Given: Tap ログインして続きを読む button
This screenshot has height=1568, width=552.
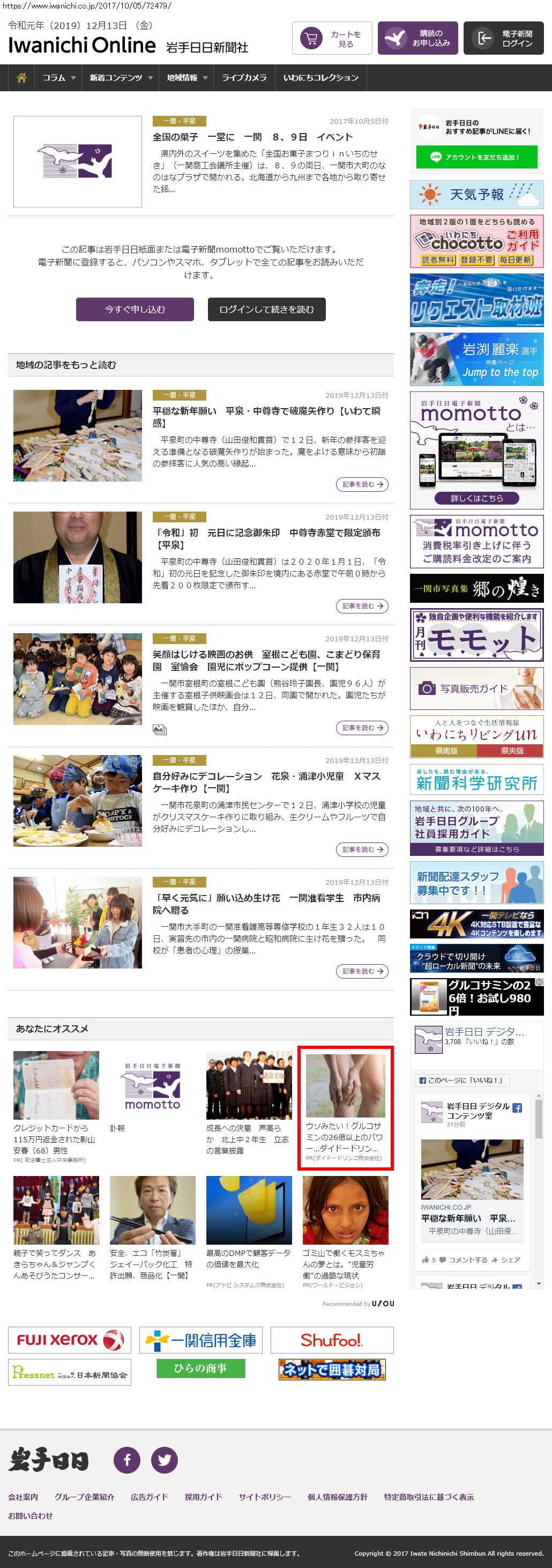Looking at the screenshot, I should [x=266, y=309].
